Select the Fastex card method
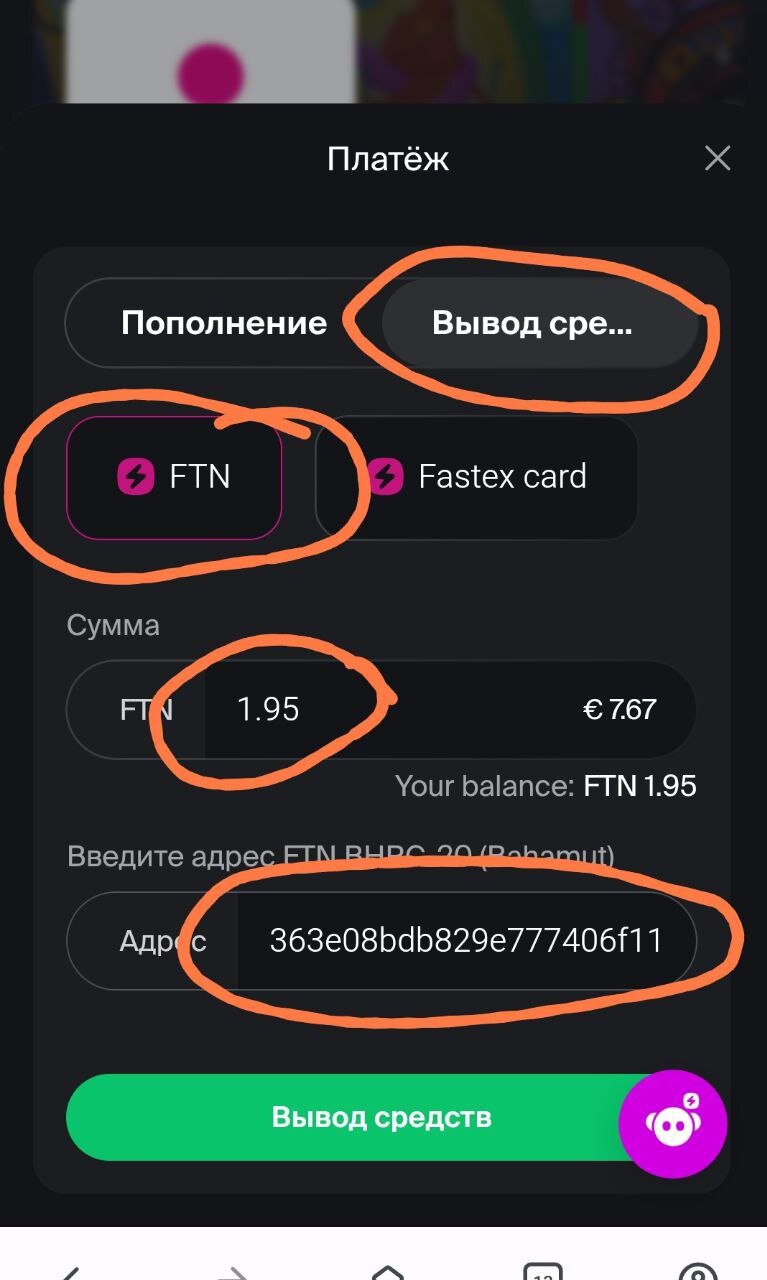The width and height of the screenshot is (767, 1280). point(477,477)
